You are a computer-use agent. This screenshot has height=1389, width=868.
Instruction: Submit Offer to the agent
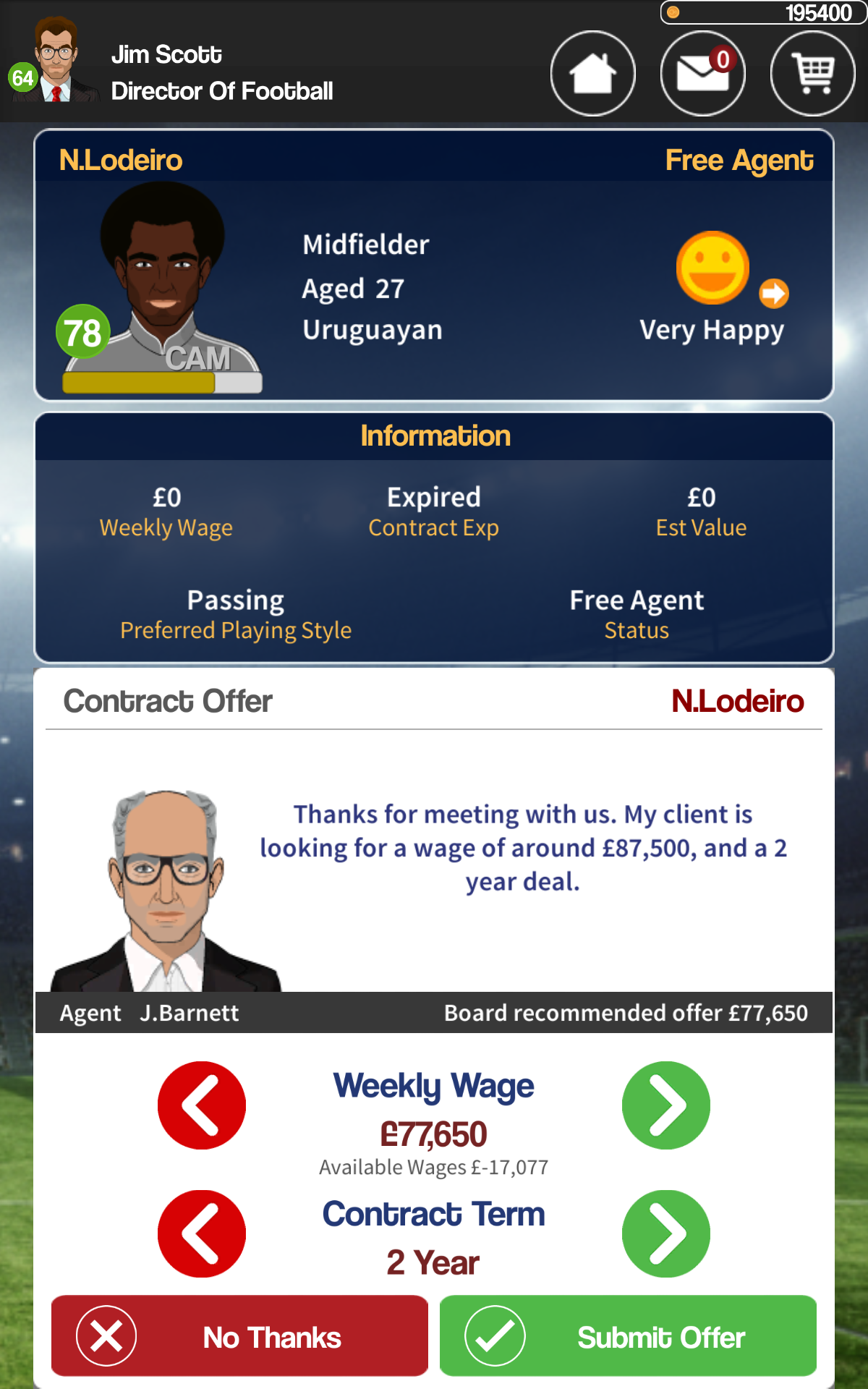(629, 1337)
